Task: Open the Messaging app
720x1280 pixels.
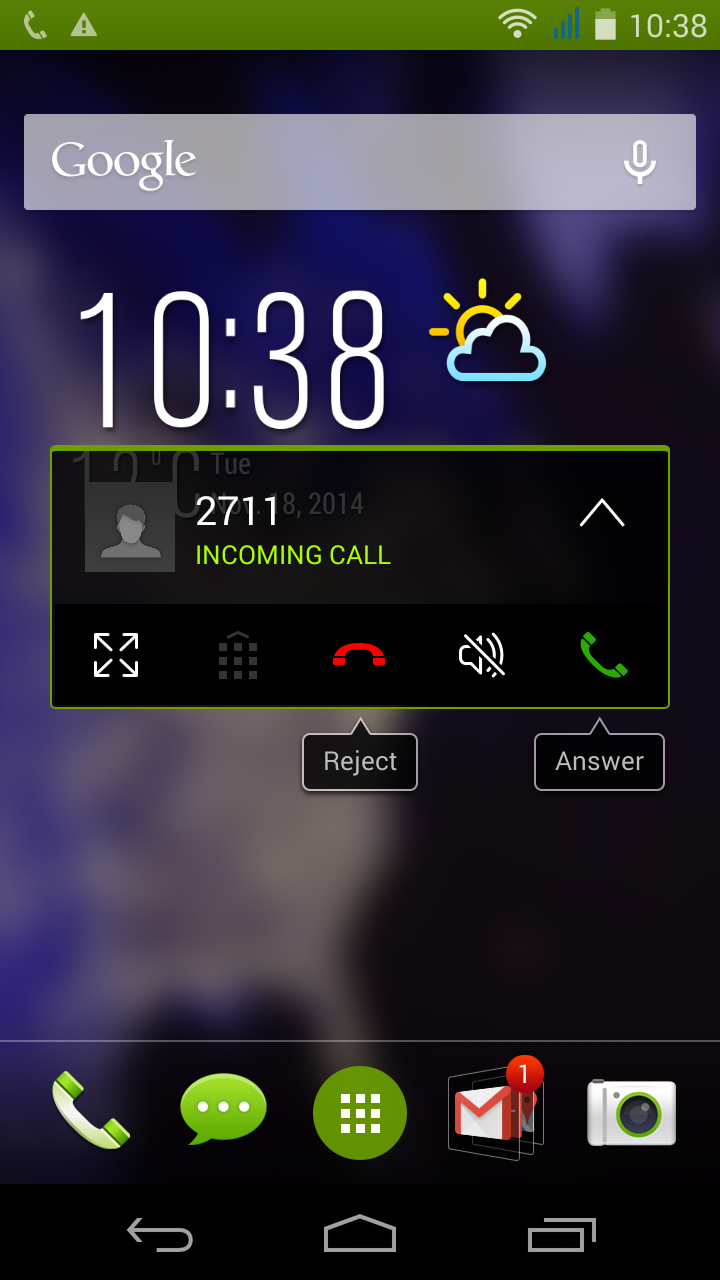Action: tap(223, 1110)
